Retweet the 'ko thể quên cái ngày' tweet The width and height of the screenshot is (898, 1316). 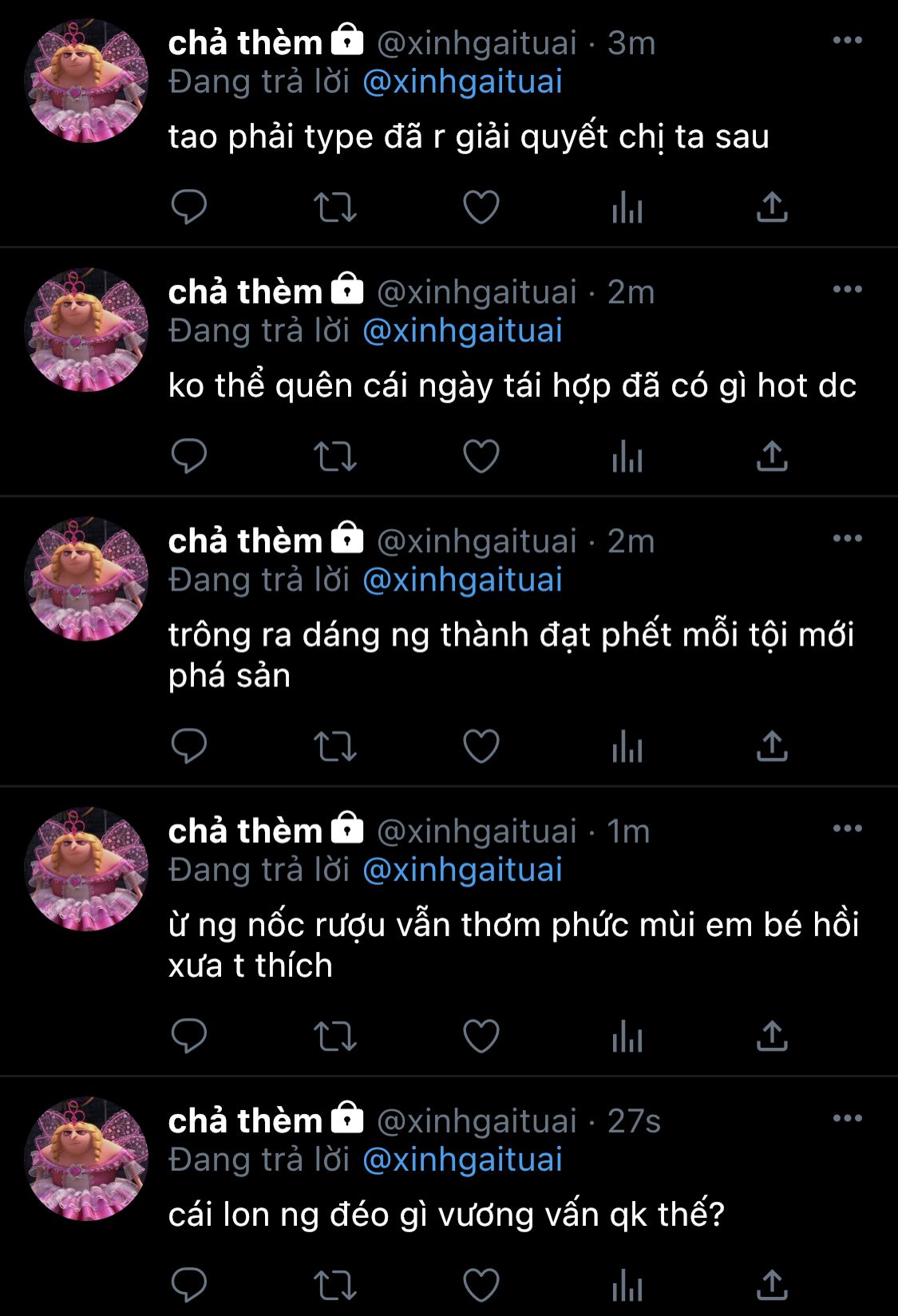pyautogui.click(x=334, y=456)
